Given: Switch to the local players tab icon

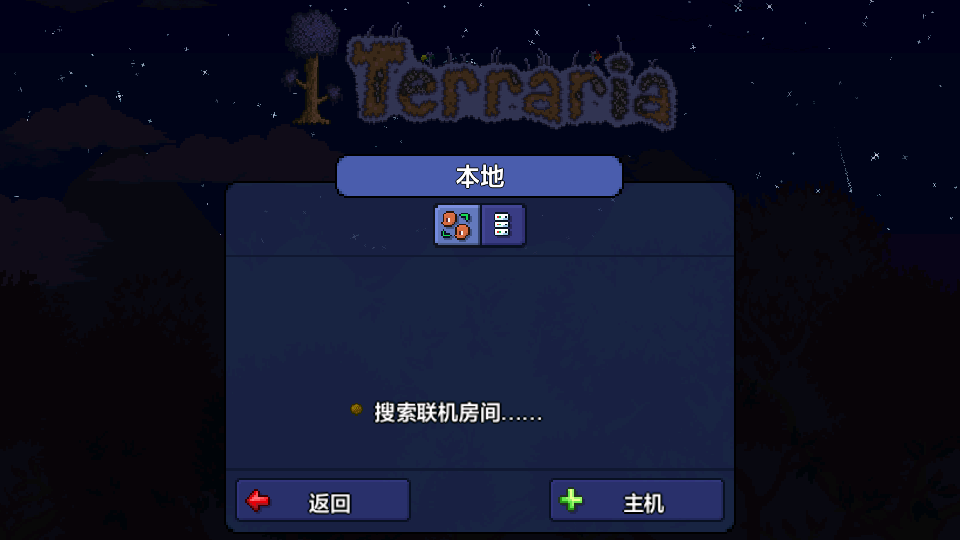Looking at the screenshot, I should click(457, 225).
